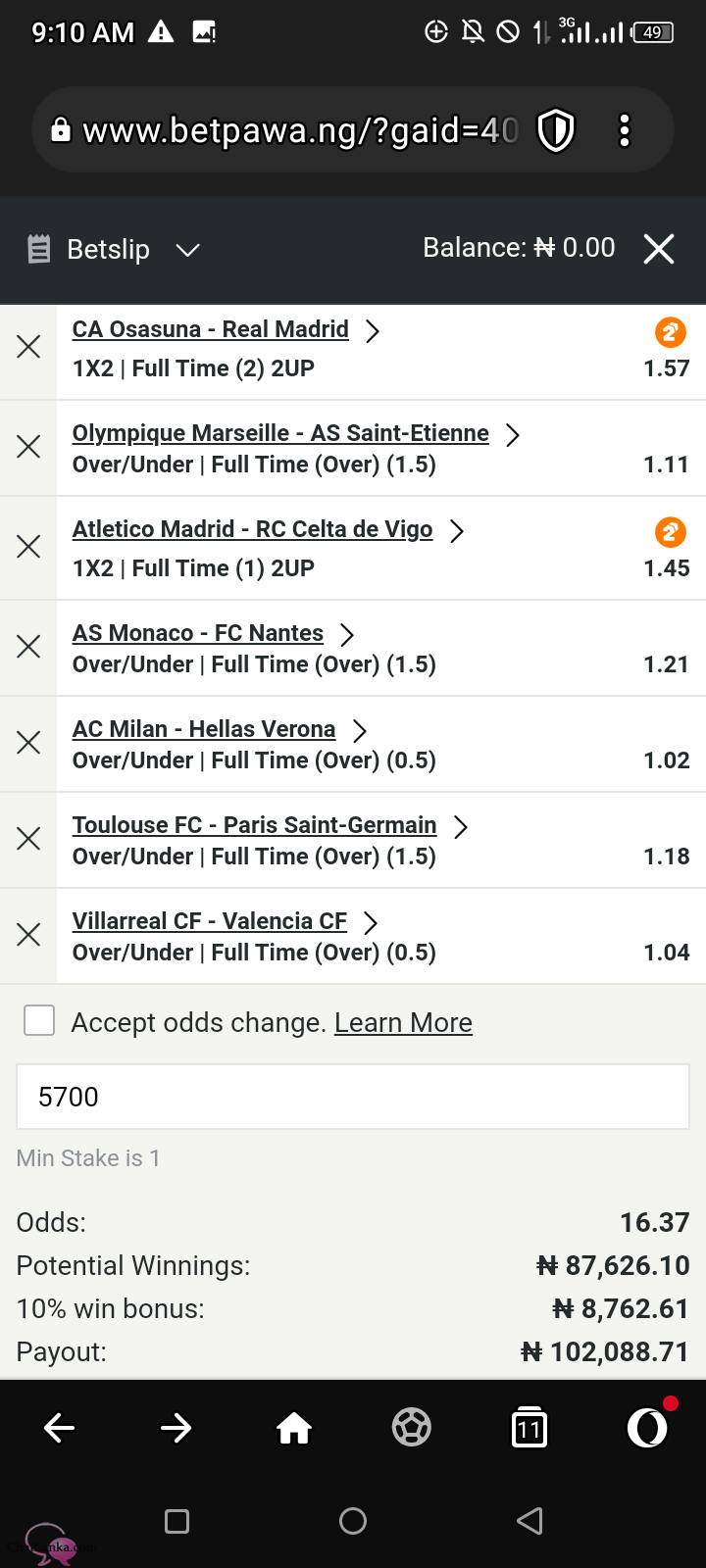
Task: Go back to the previous page
Action: [x=59, y=1428]
